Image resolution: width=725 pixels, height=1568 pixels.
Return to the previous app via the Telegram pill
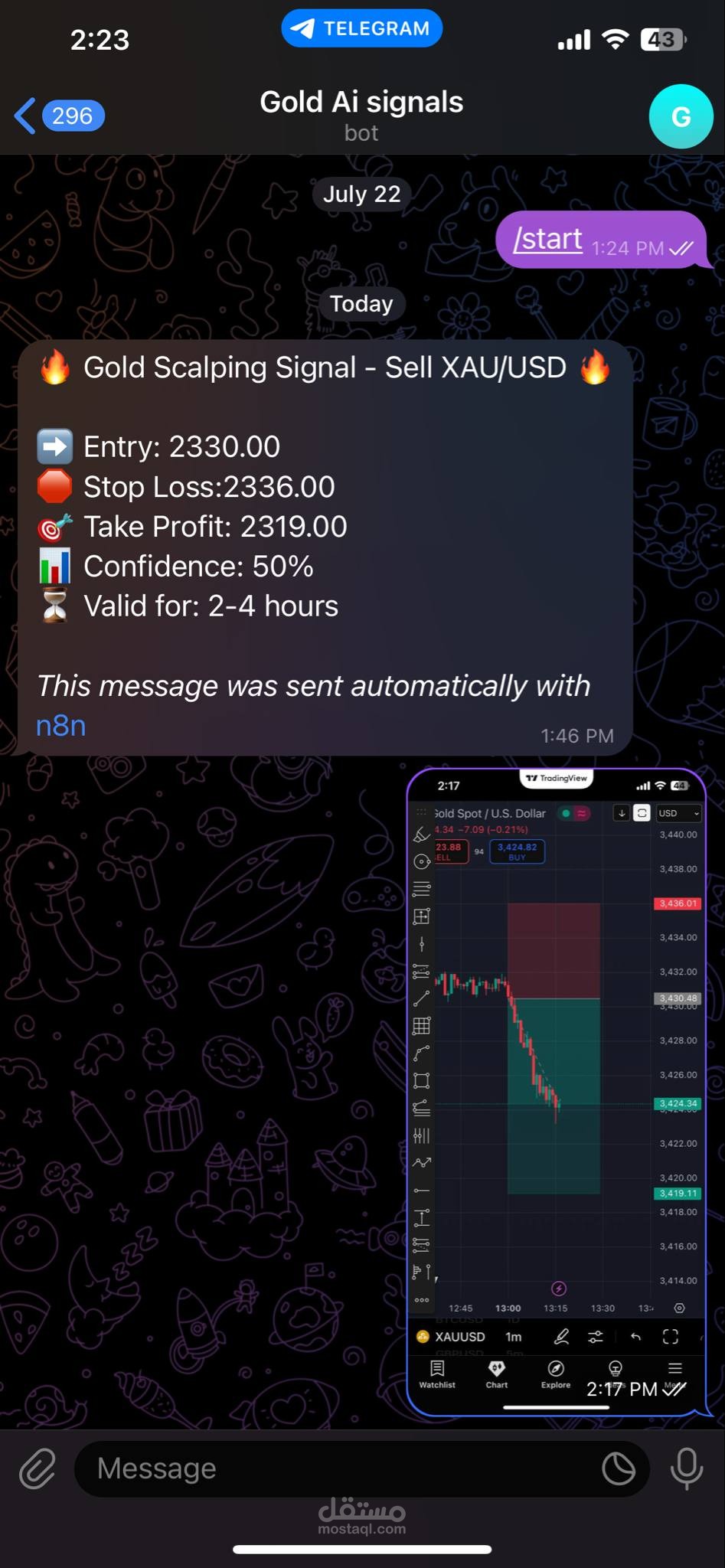coord(361,28)
